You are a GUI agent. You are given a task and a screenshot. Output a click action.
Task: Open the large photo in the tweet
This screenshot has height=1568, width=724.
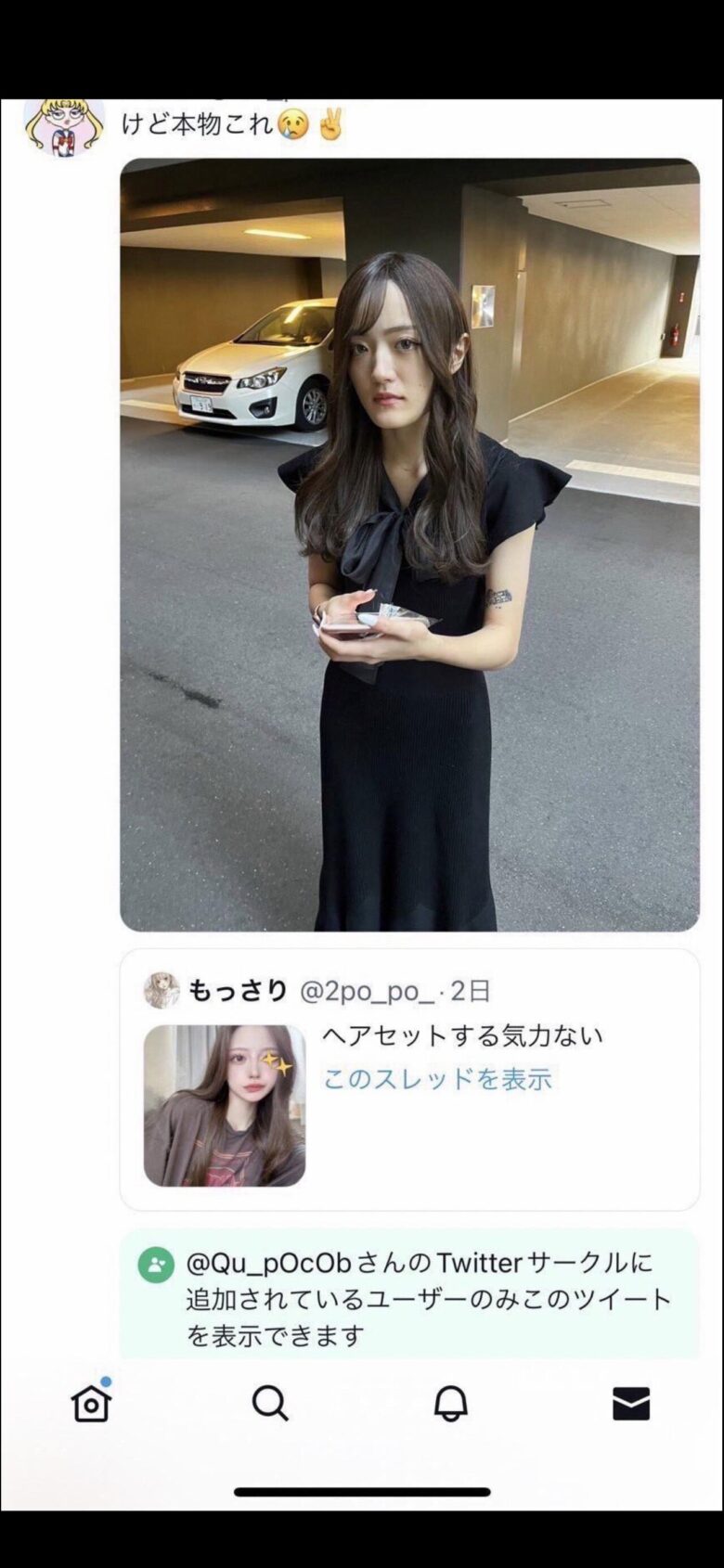click(x=409, y=545)
